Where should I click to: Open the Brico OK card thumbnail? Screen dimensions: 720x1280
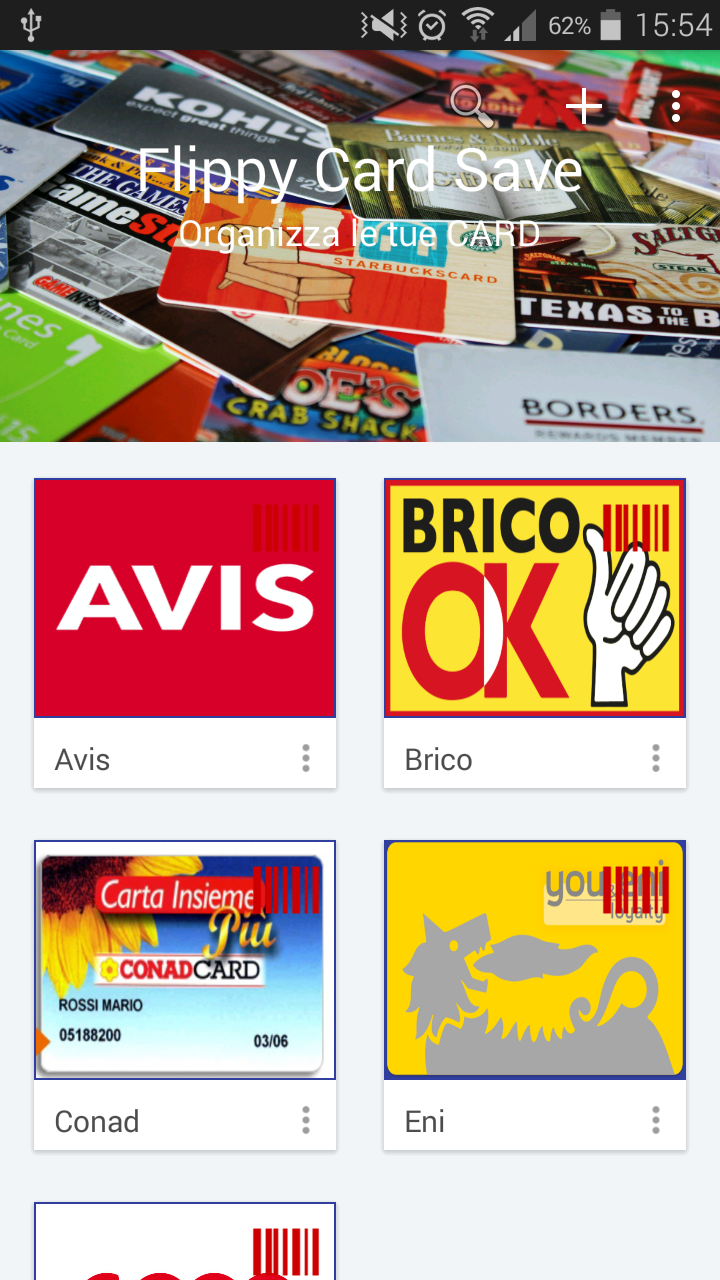[x=534, y=597]
